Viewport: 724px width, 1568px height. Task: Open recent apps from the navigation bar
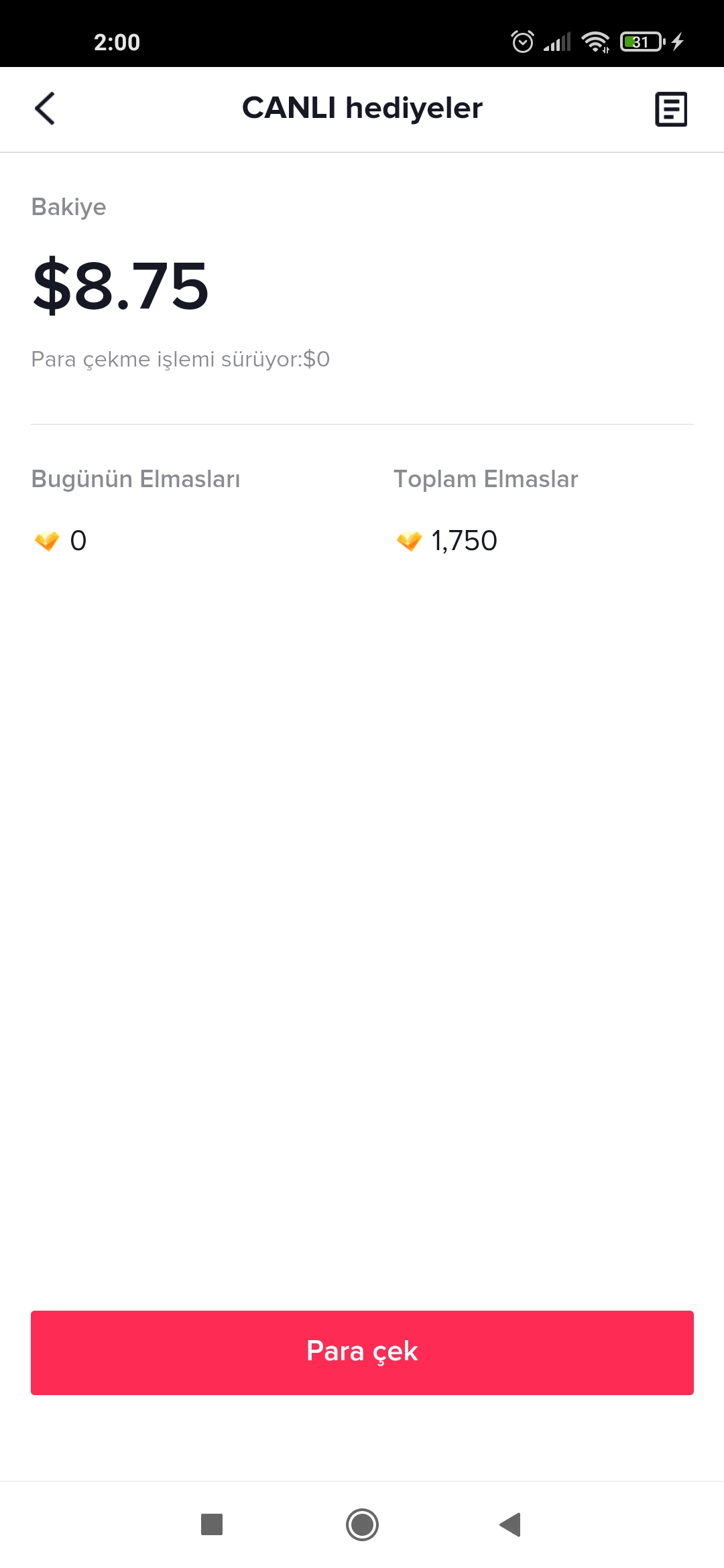click(x=212, y=1524)
